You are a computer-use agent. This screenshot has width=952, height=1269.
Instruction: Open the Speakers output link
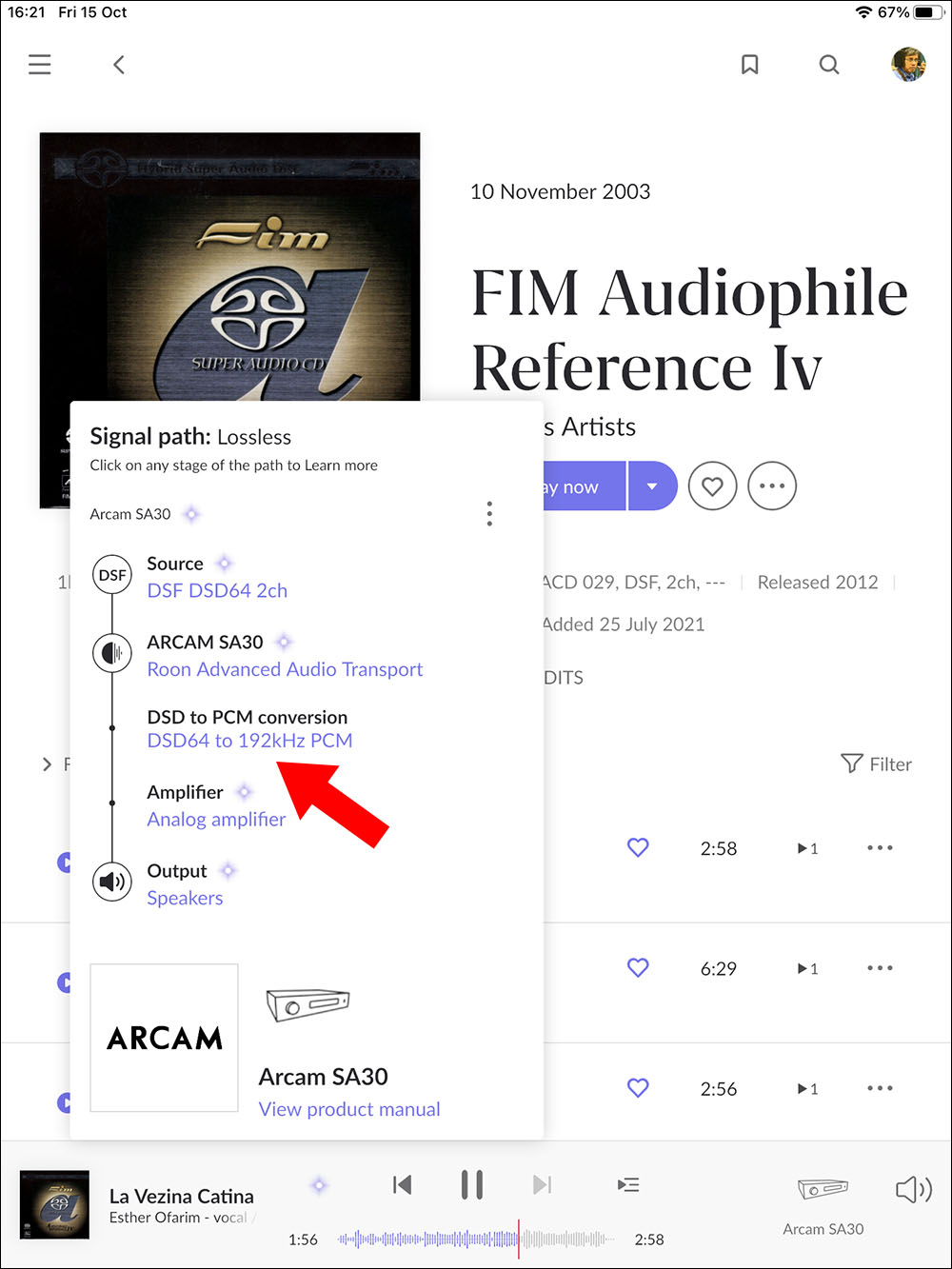coord(185,898)
